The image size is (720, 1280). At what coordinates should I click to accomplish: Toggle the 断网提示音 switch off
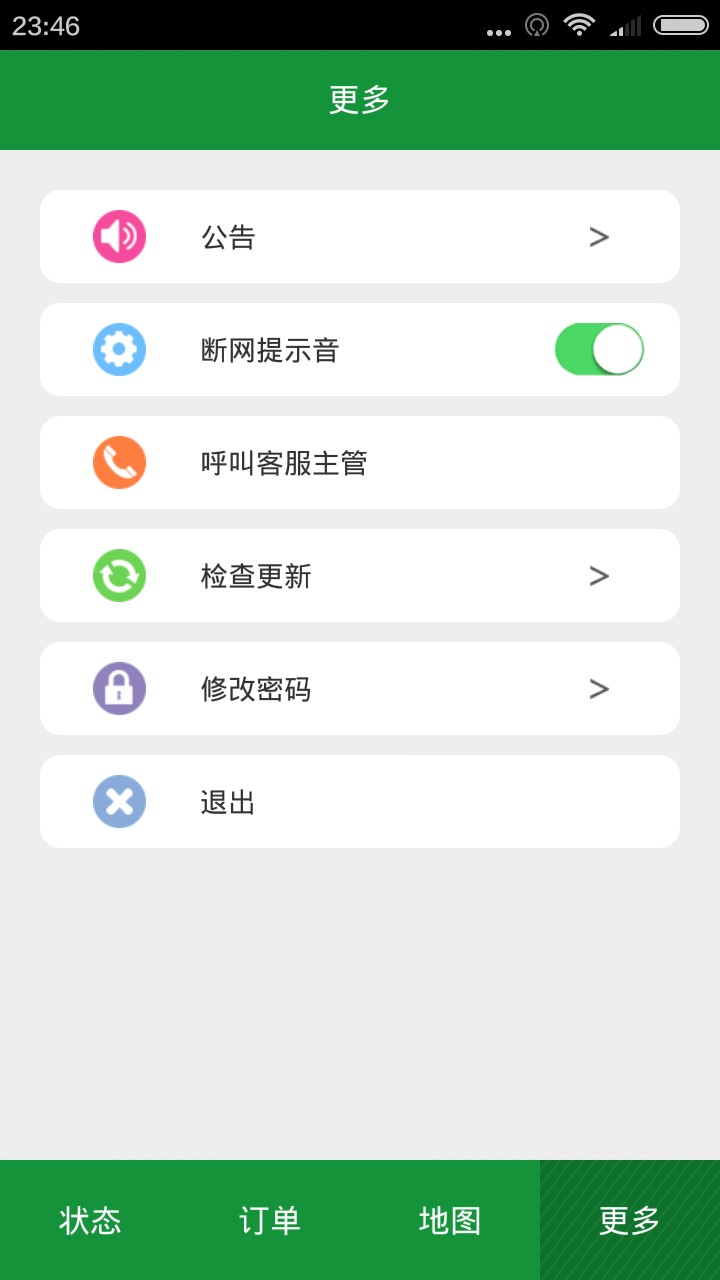(x=599, y=350)
